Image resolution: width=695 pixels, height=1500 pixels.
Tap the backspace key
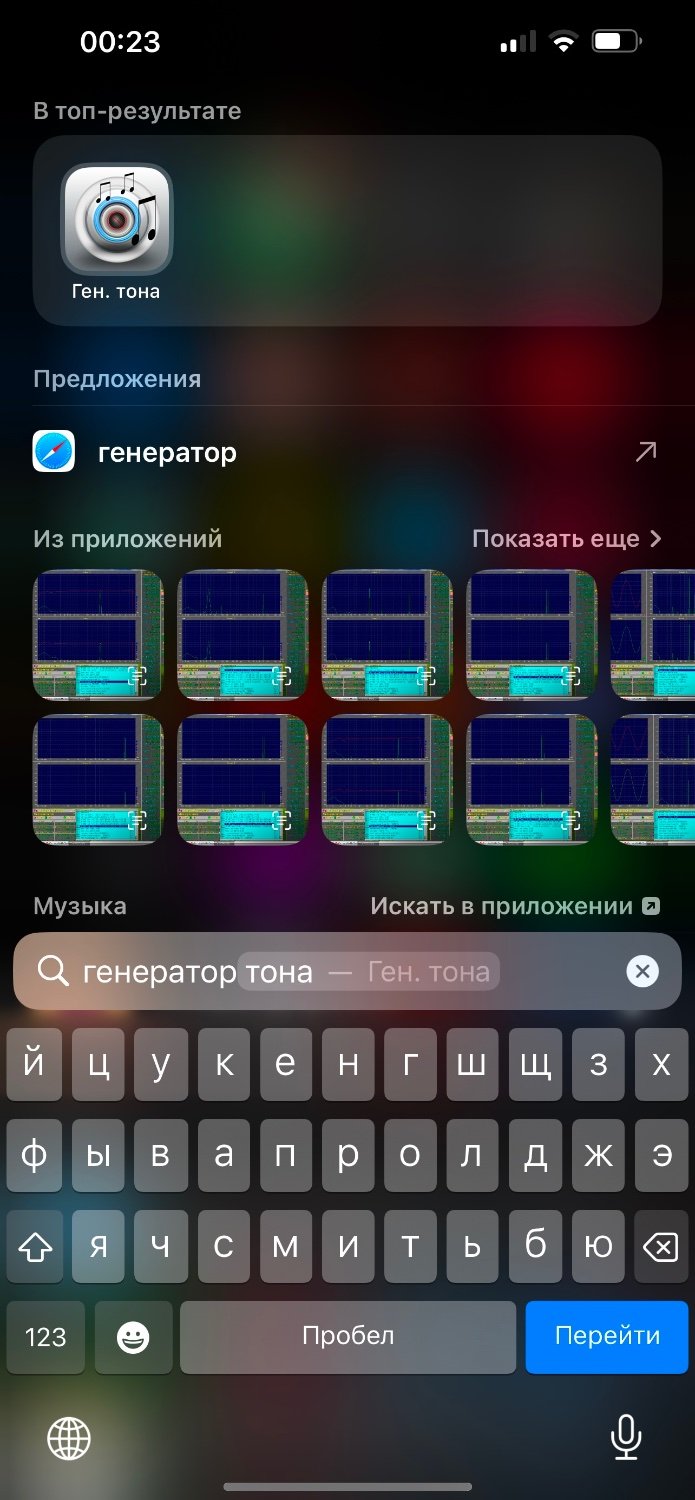[x=661, y=1246]
